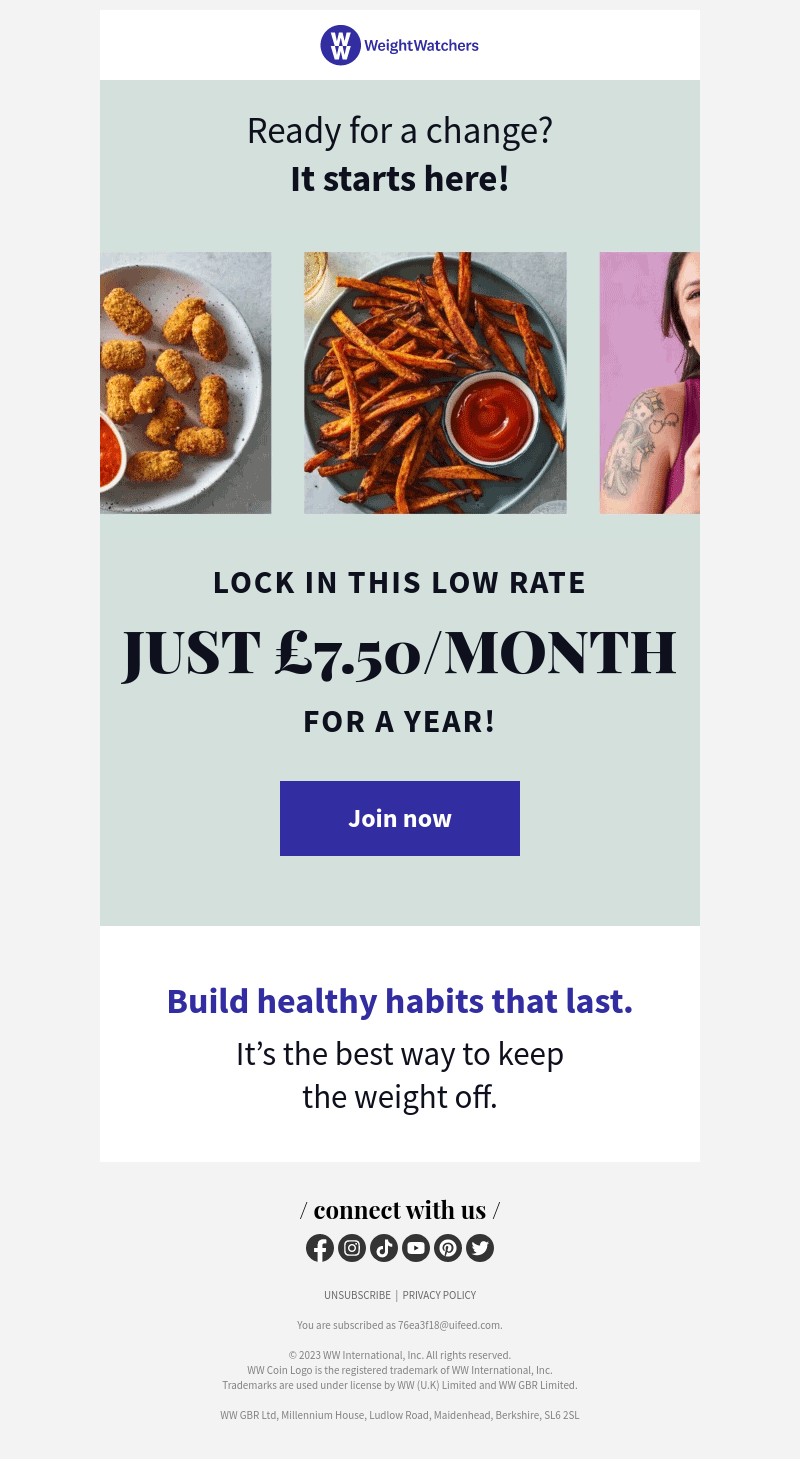Open WeightWatchers Facebook page
This screenshot has height=1461, width=800.
tap(320, 1248)
